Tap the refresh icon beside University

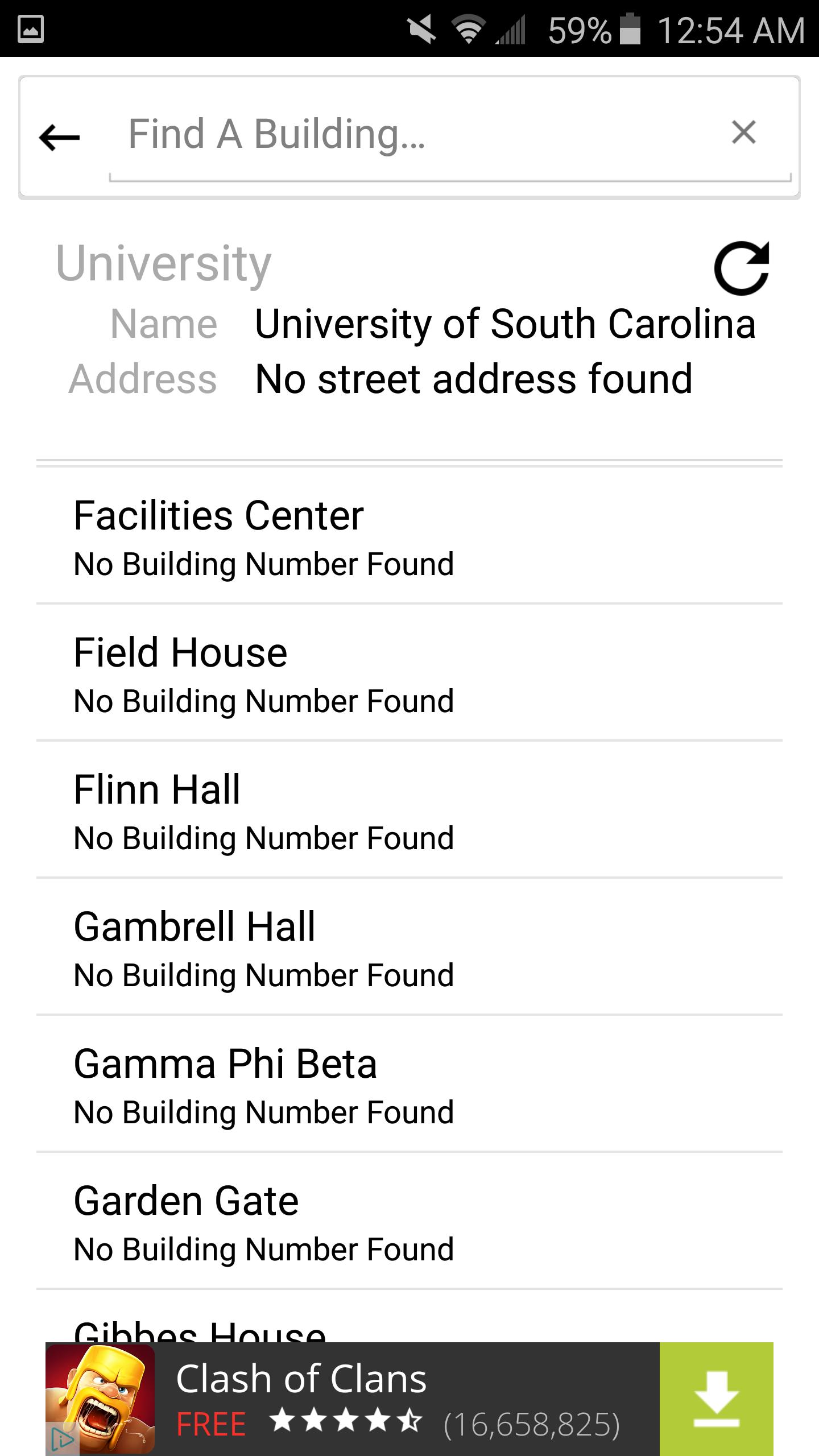pyautogui.click(x=742, y=267)
